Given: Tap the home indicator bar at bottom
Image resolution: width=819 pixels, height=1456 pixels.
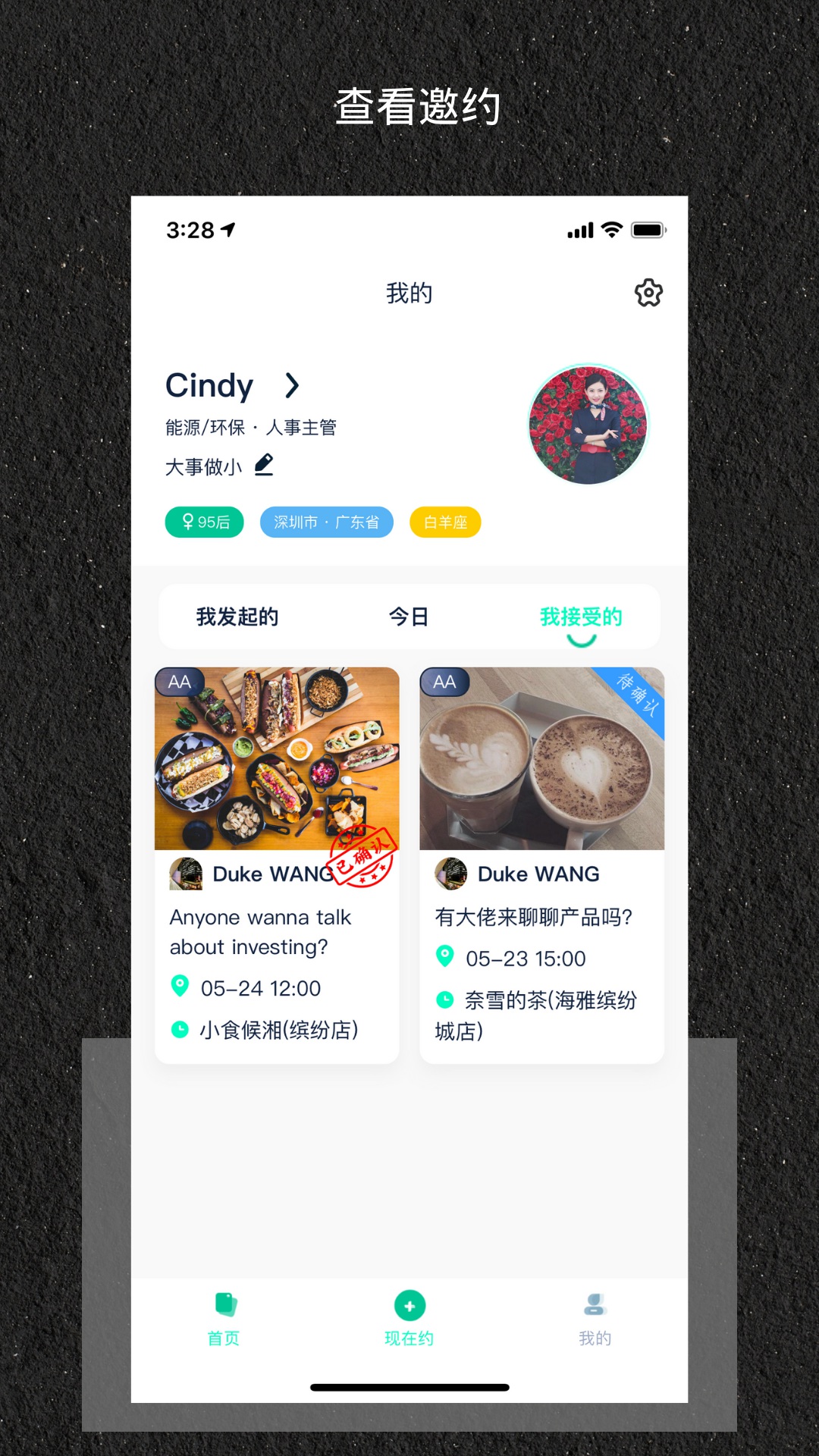Looking at the screenshot, I should coord(409,1402).
